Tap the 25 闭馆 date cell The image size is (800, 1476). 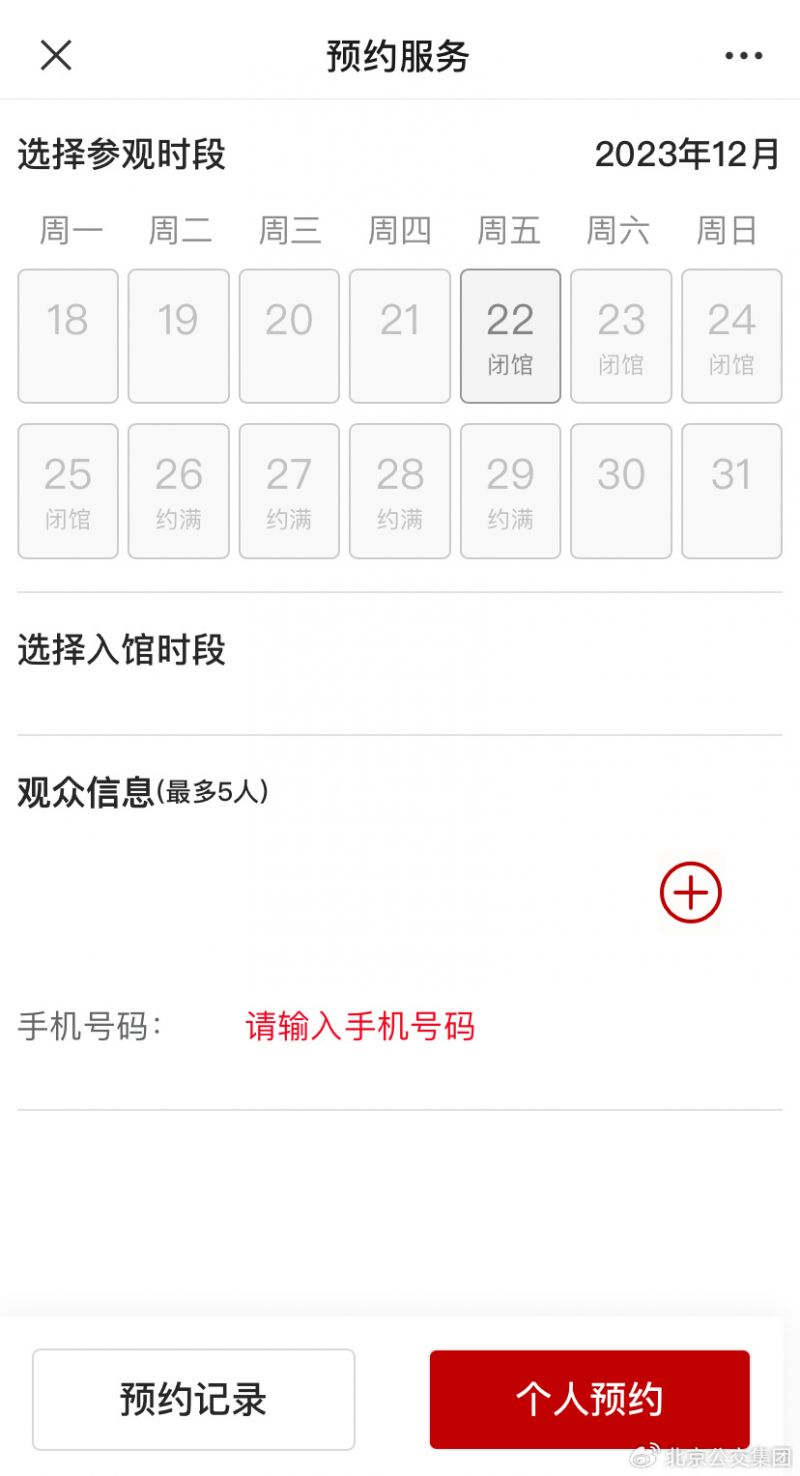pyautogui.click(x=68, y=491)
